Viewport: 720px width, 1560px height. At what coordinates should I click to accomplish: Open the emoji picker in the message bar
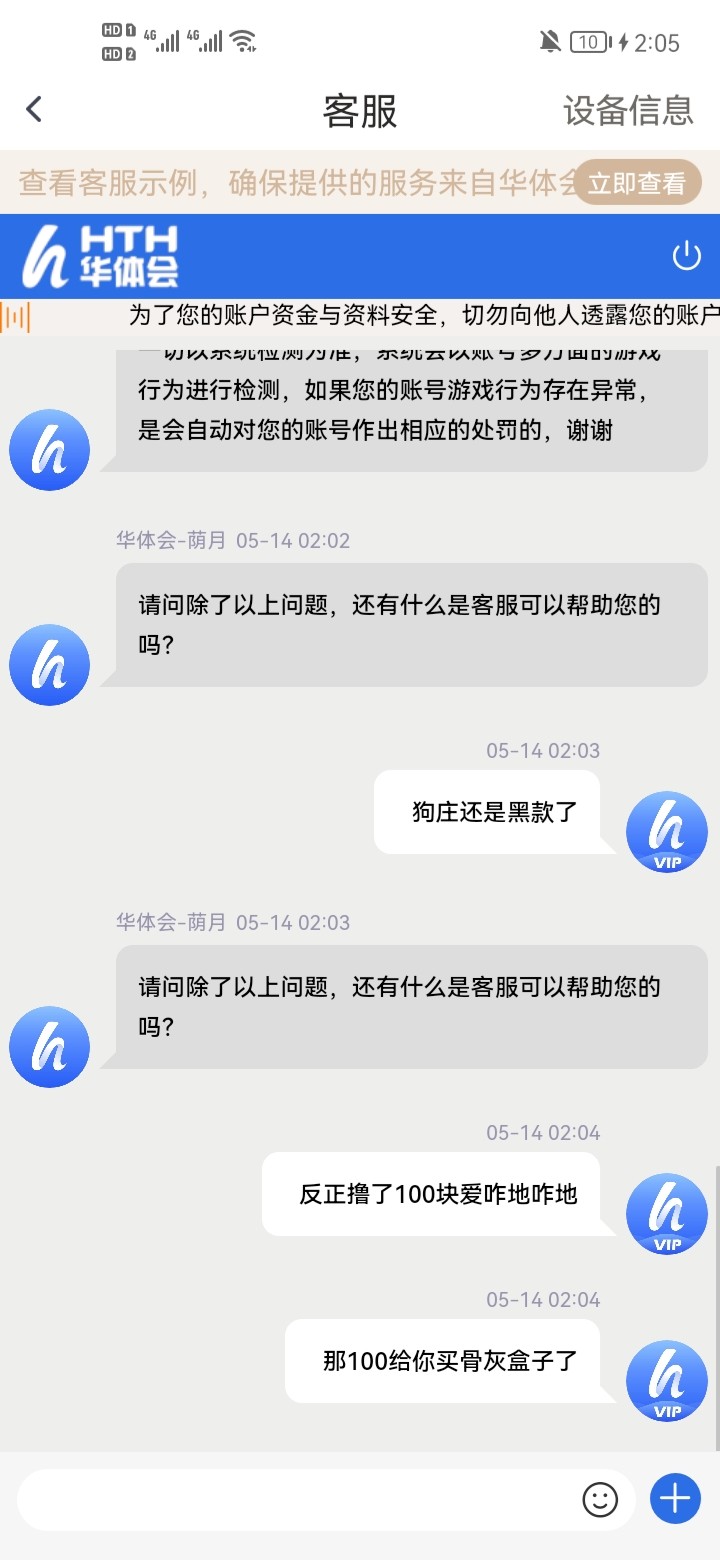coord(597,1498)
